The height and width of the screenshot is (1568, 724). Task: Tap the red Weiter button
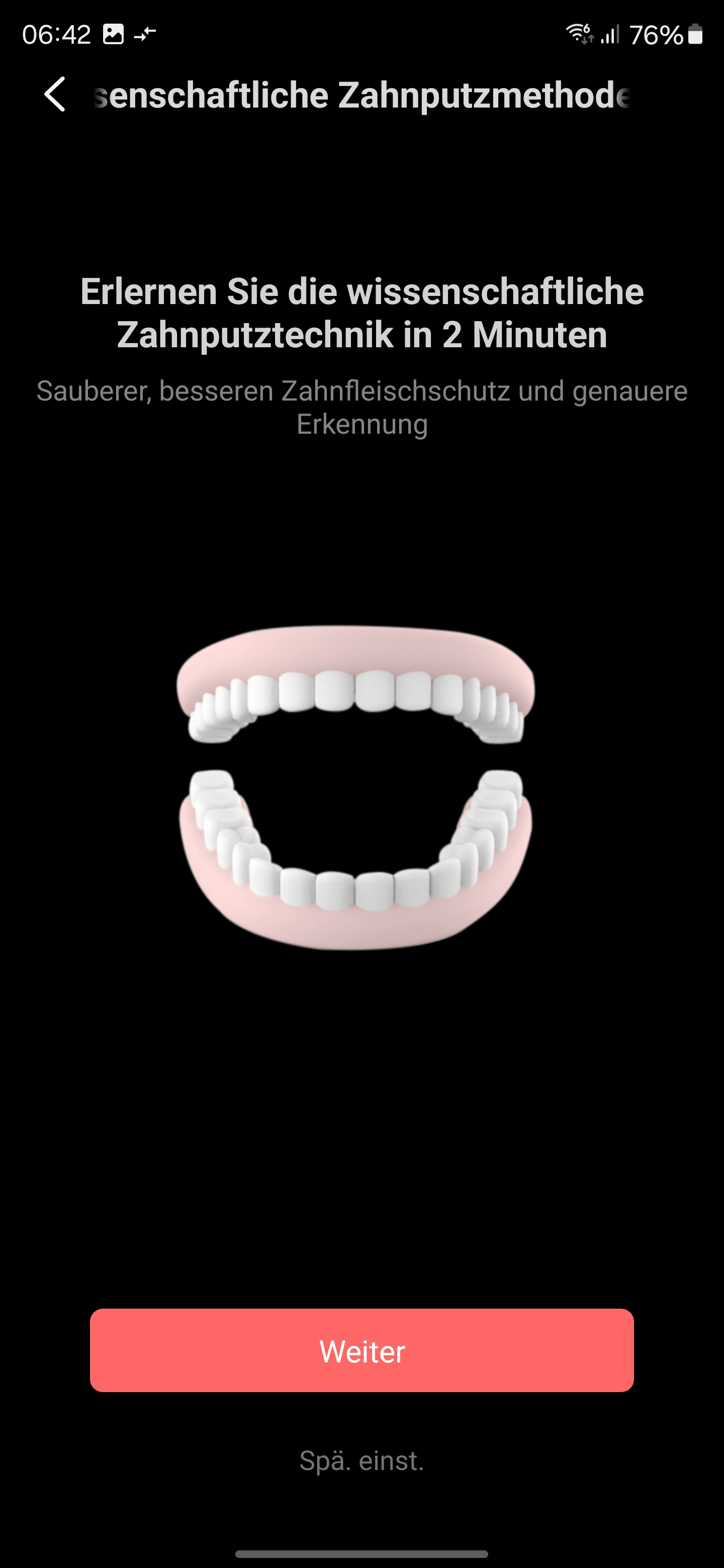pos(361,1350)
